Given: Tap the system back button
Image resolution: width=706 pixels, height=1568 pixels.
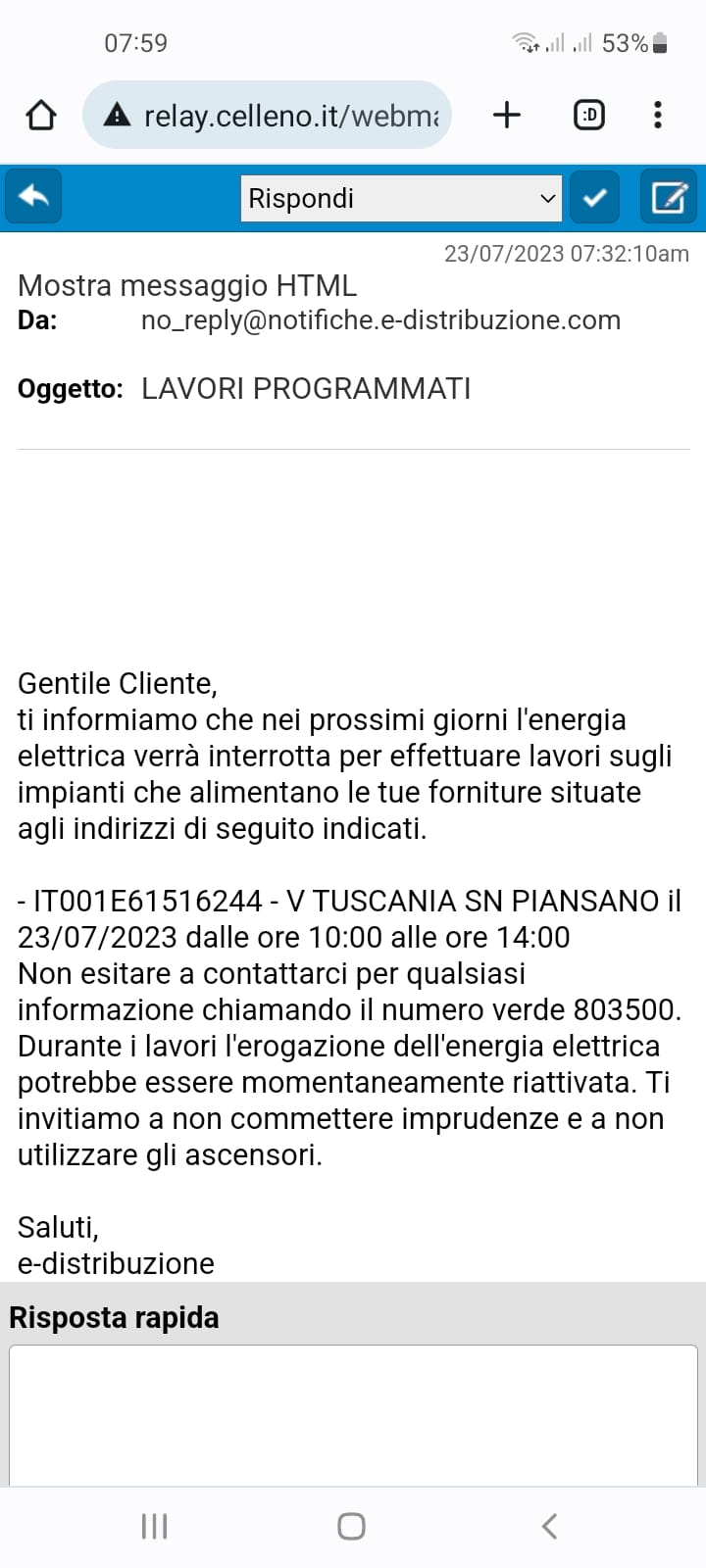Looking at the screenshot, I should tap(550, 1526).
